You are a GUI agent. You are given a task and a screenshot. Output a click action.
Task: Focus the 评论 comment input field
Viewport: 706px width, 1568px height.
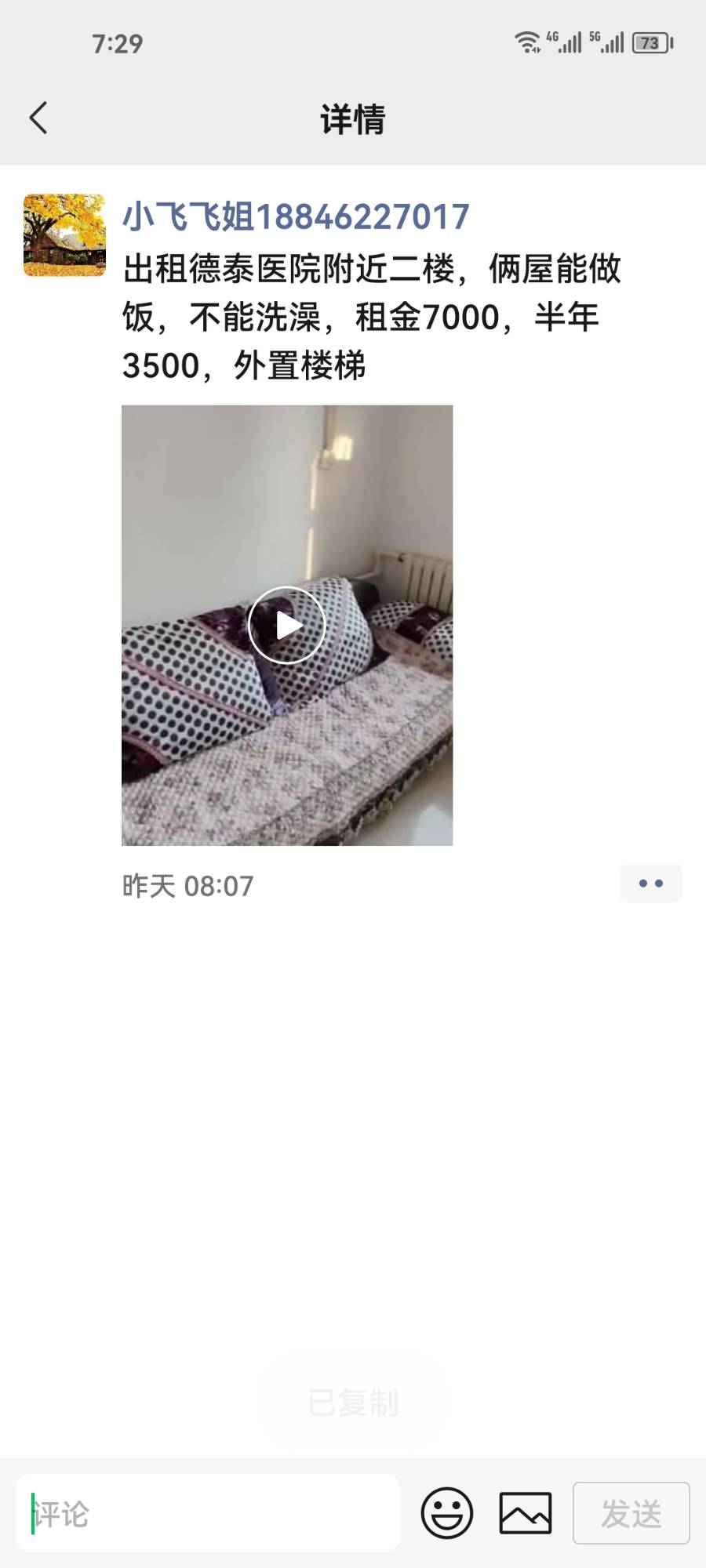tap(208, 1514)
